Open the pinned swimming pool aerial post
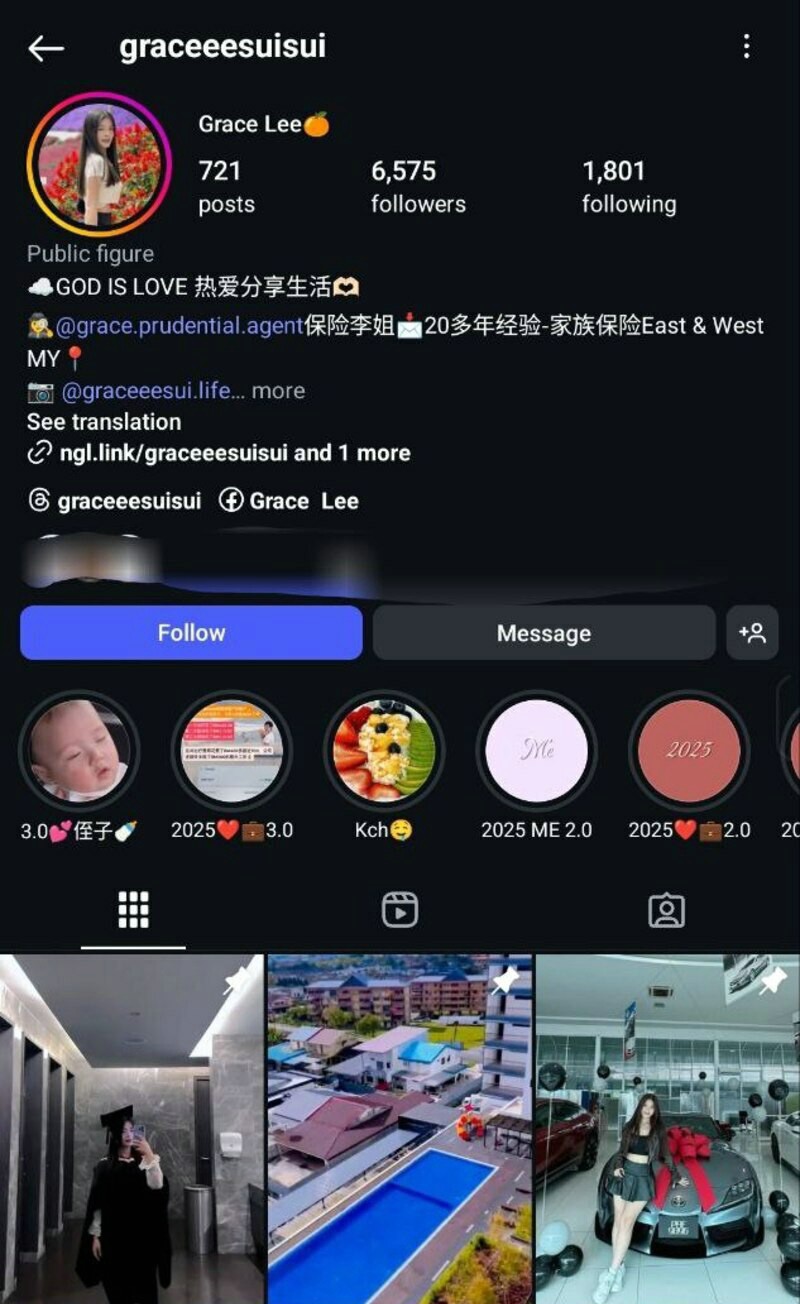 coord(400,1129)
